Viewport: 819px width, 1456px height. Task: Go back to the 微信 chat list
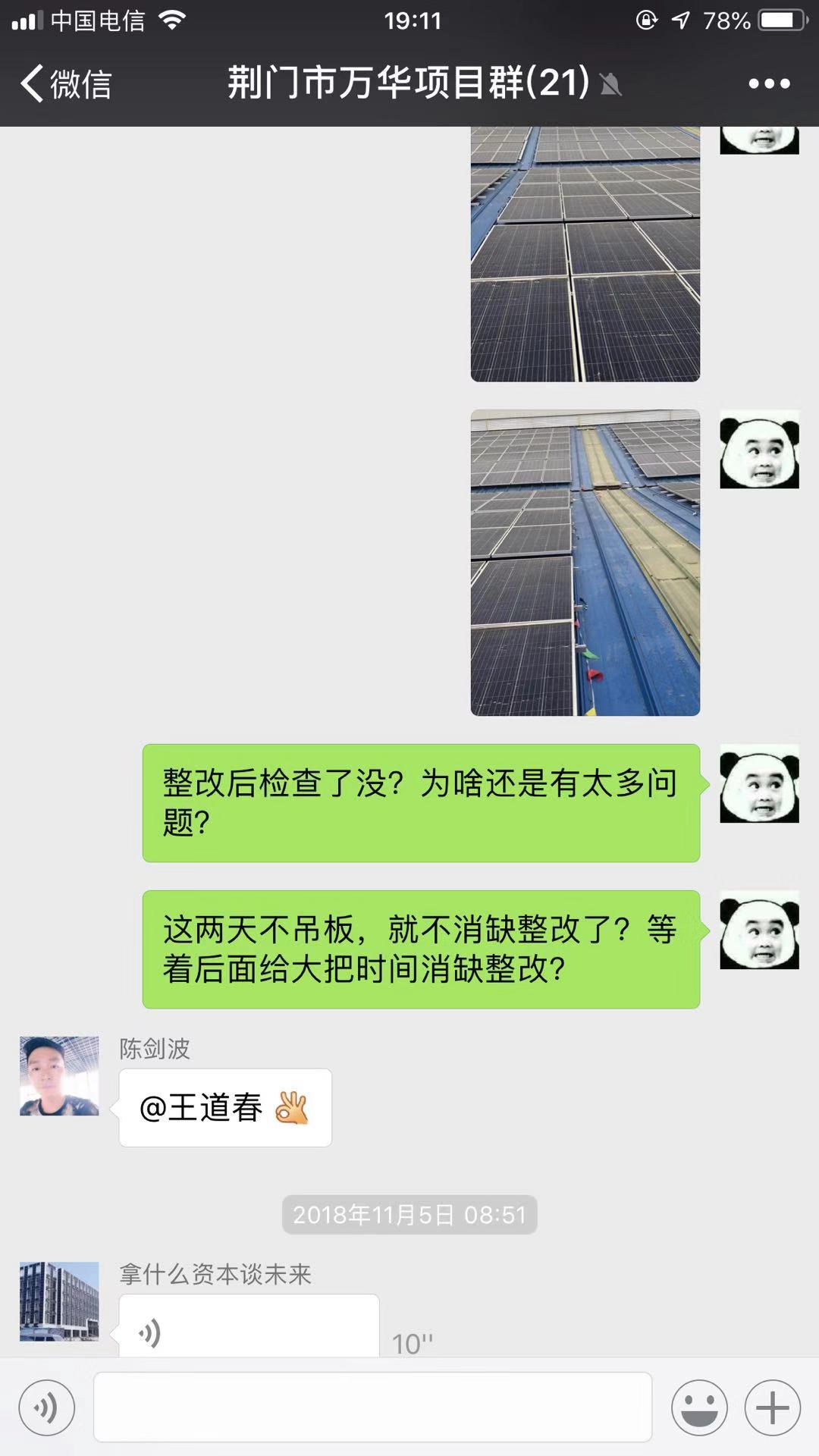[x=66, y=83]
